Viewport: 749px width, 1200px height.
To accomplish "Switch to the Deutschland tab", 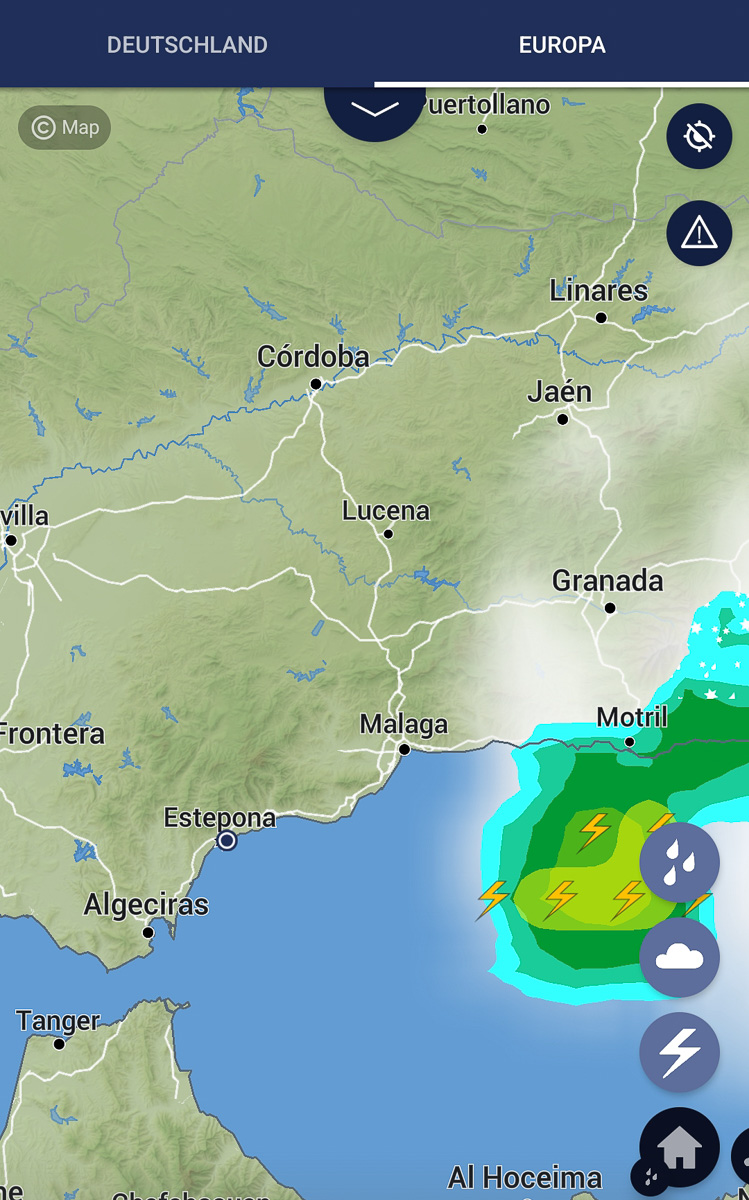I will pyautogui.click(x=187, y=45).
